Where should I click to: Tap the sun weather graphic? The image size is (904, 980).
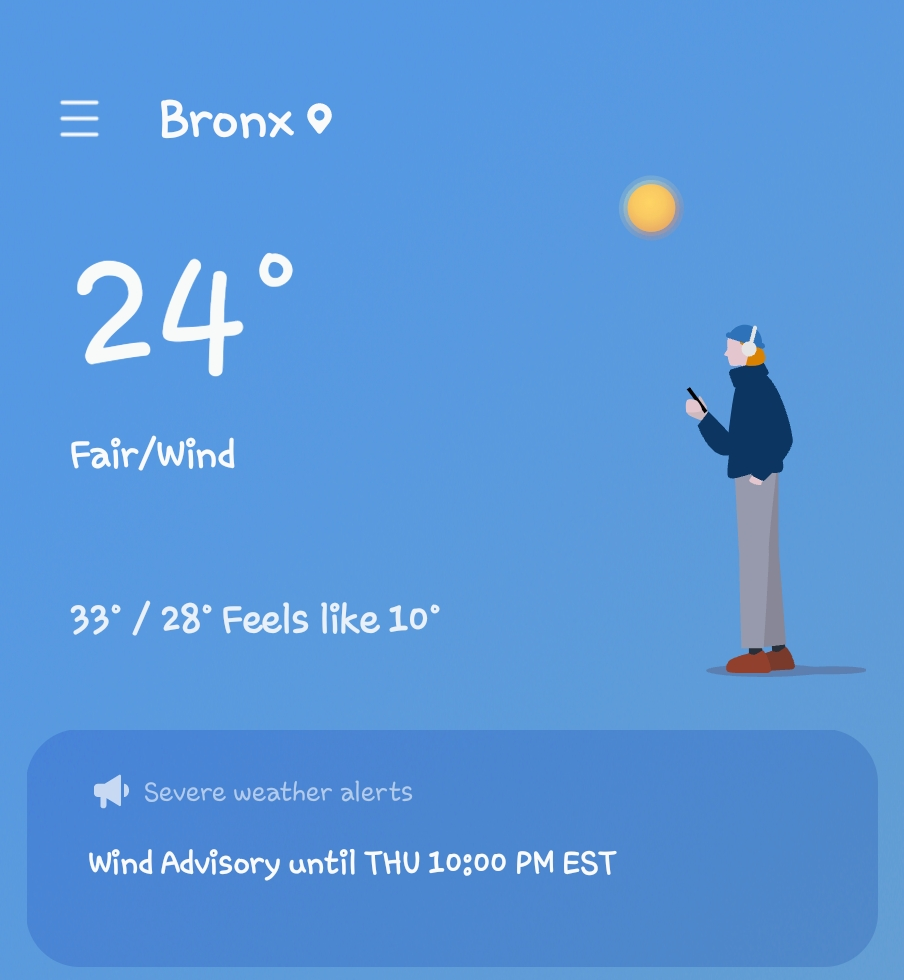tap(651, 207)
